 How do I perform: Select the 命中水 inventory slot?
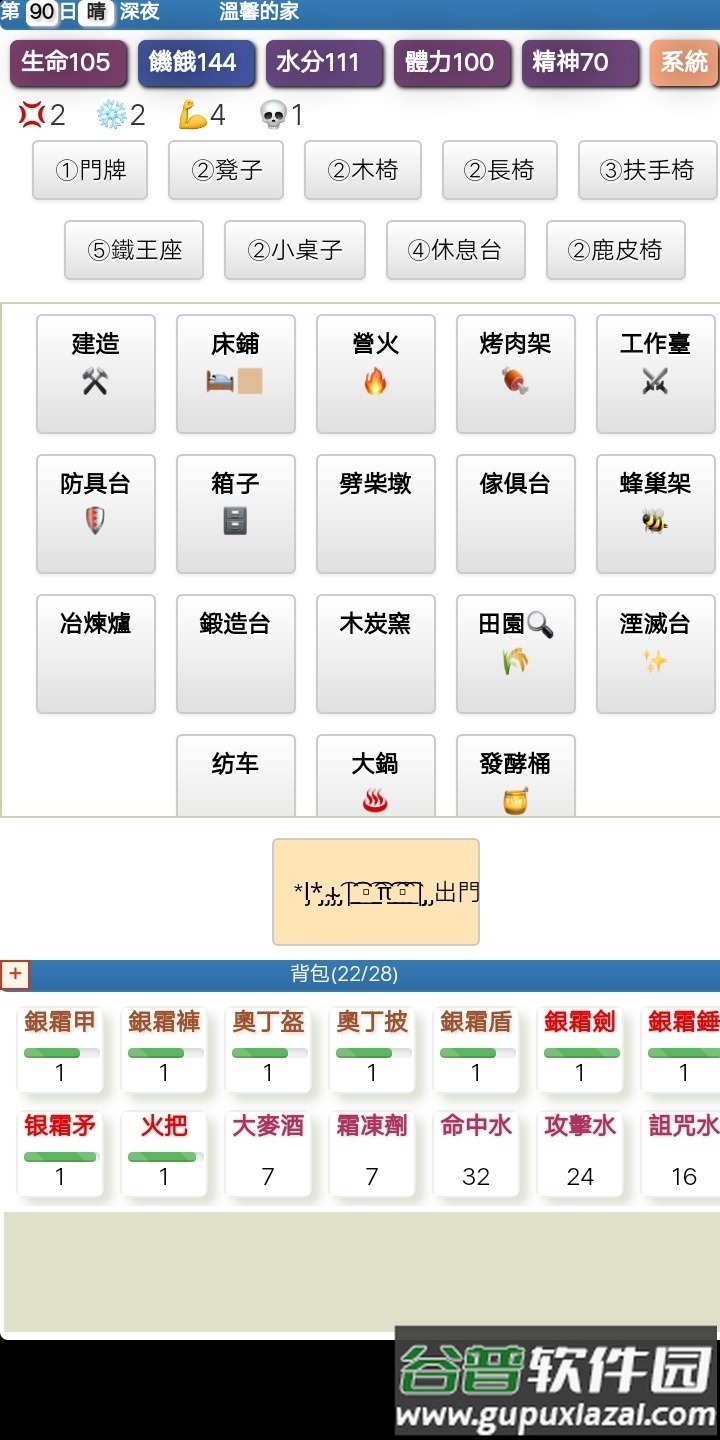(x=477, y=1155)
